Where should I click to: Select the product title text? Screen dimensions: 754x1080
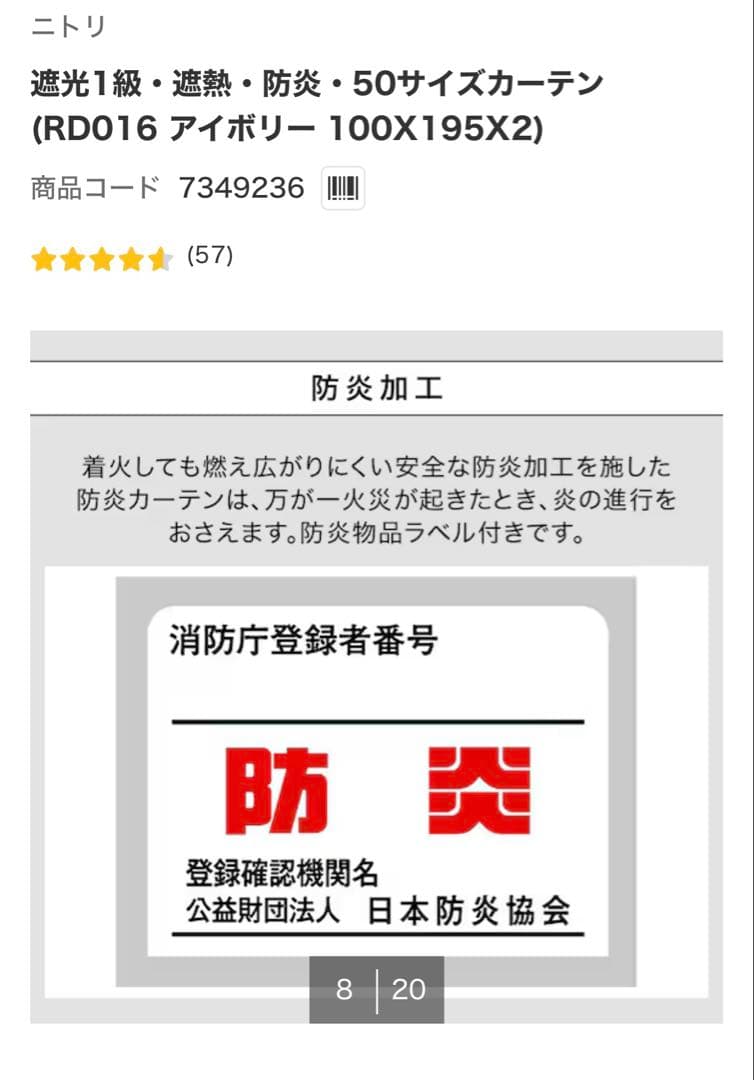pyautogui.click(x=310, y=107)
